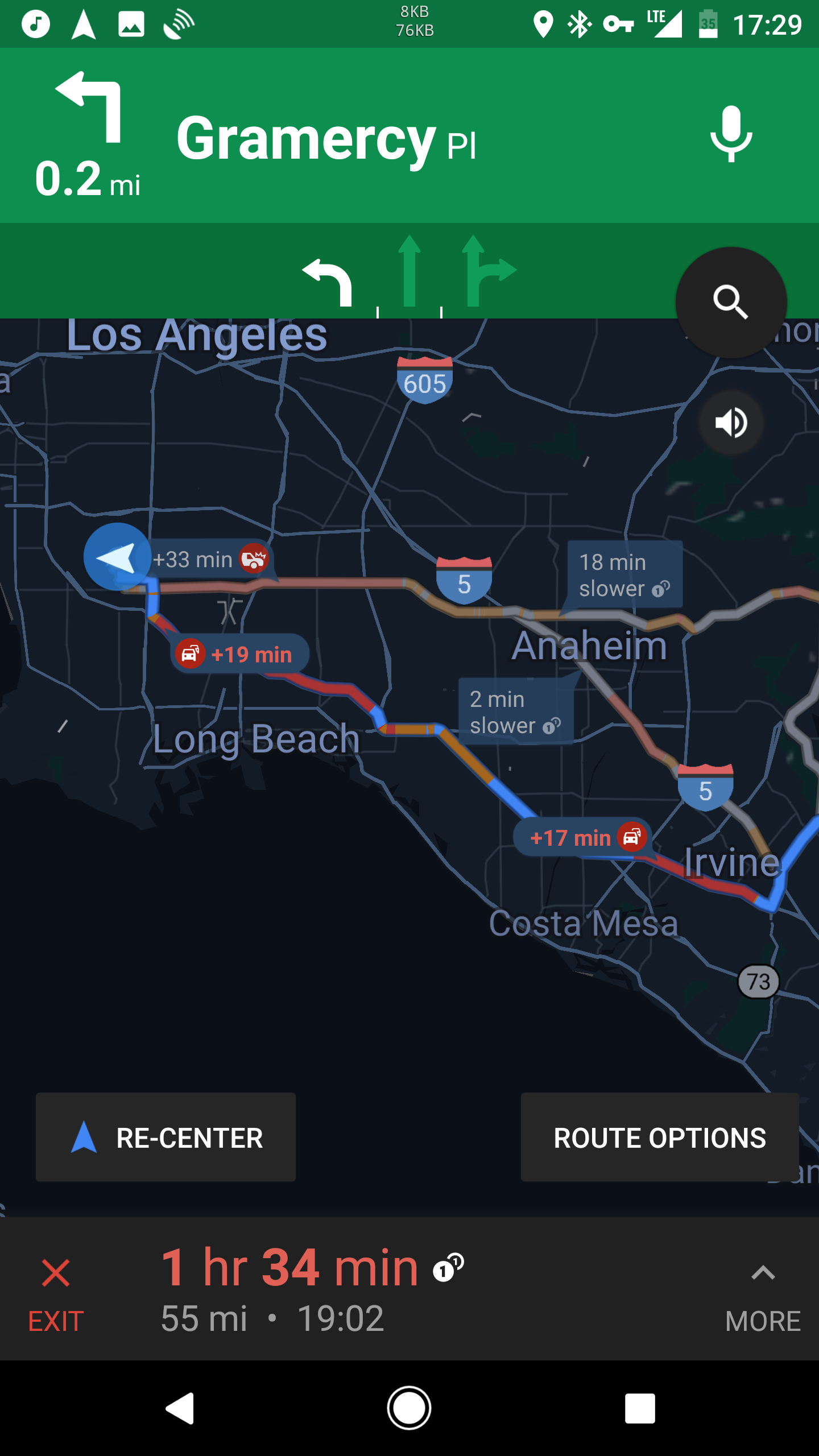This screenshot has width=819, height=1456.
Task: Open search along the route
Action: [731, 302]
